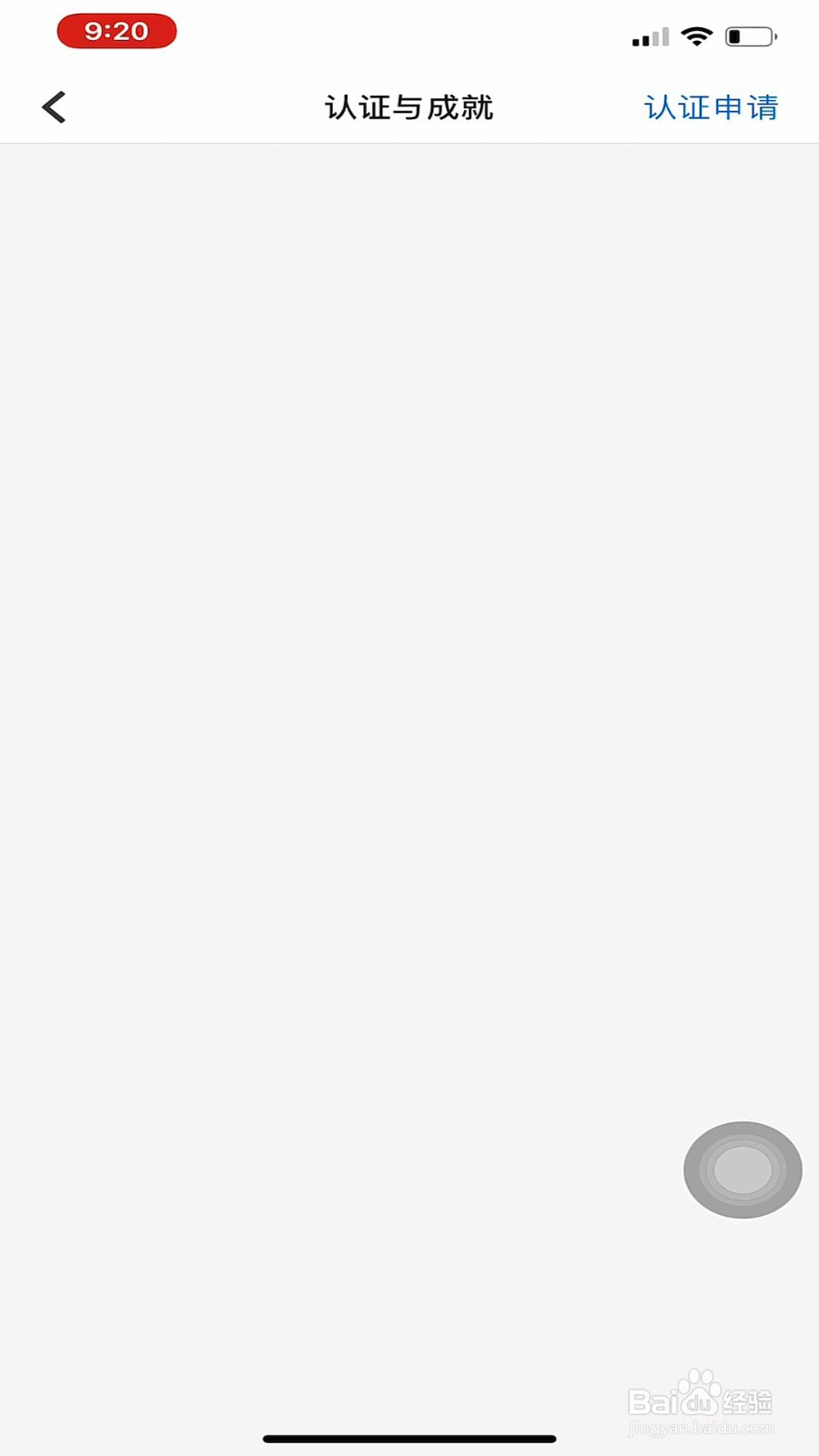Screen dimensions: 819x1456
Task: Select the back chevron to leave this page
Action: pos(53,106)
